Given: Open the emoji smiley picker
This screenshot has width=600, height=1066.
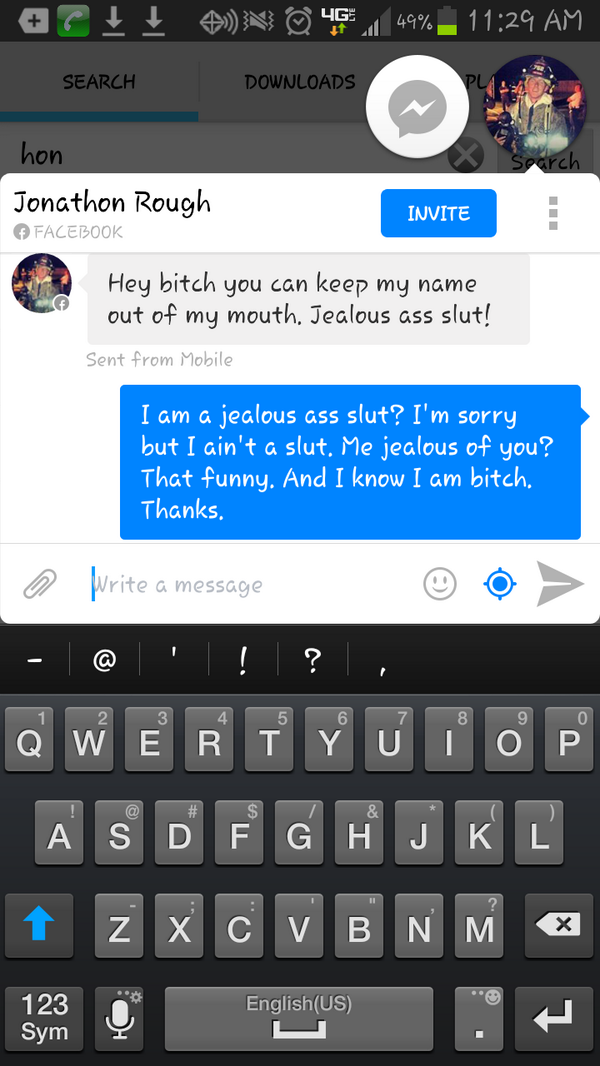Looking at the screenshot, I should click(x=439, y=584).
